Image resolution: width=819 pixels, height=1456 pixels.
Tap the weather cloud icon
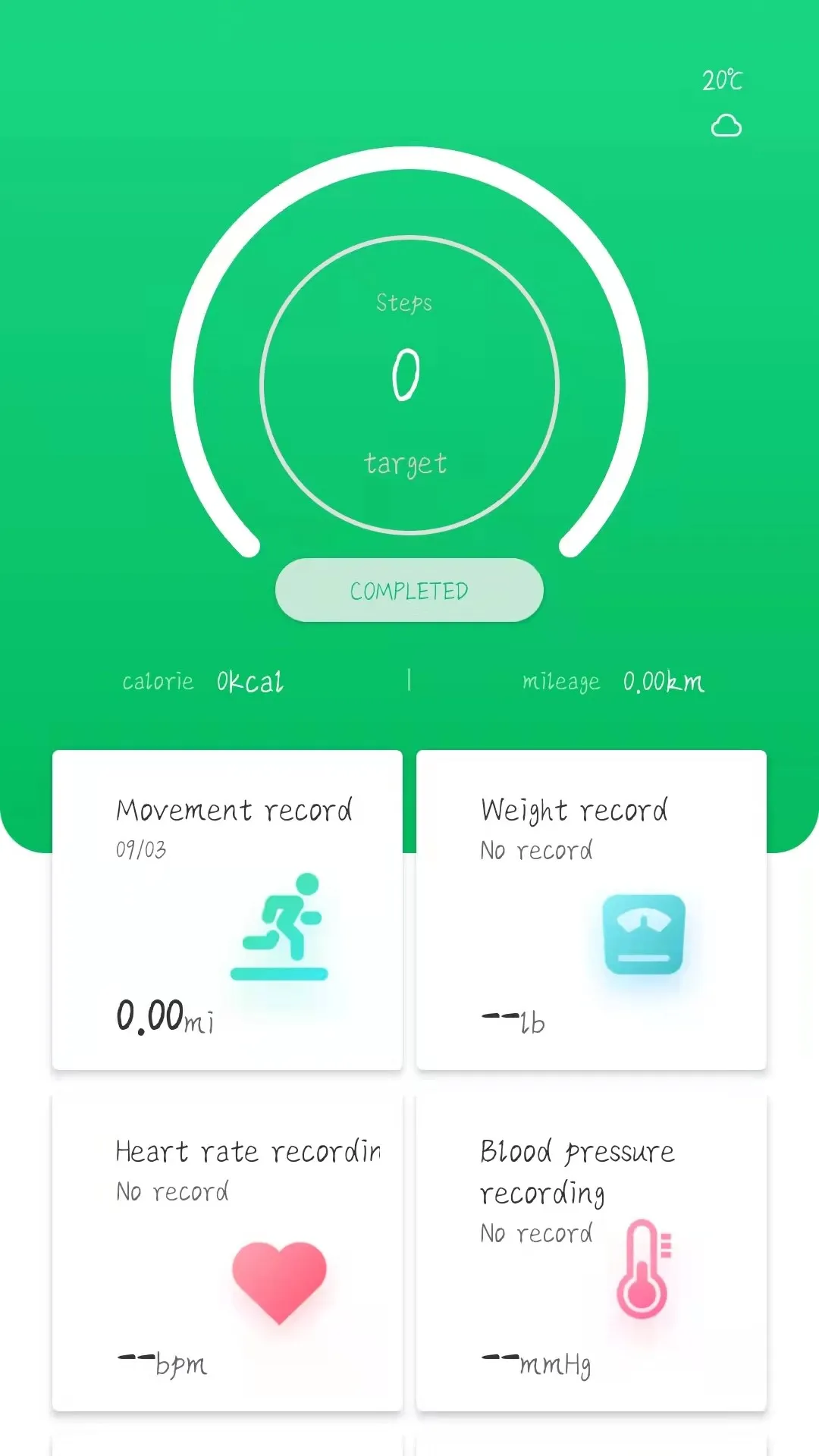tap(726, 126)
